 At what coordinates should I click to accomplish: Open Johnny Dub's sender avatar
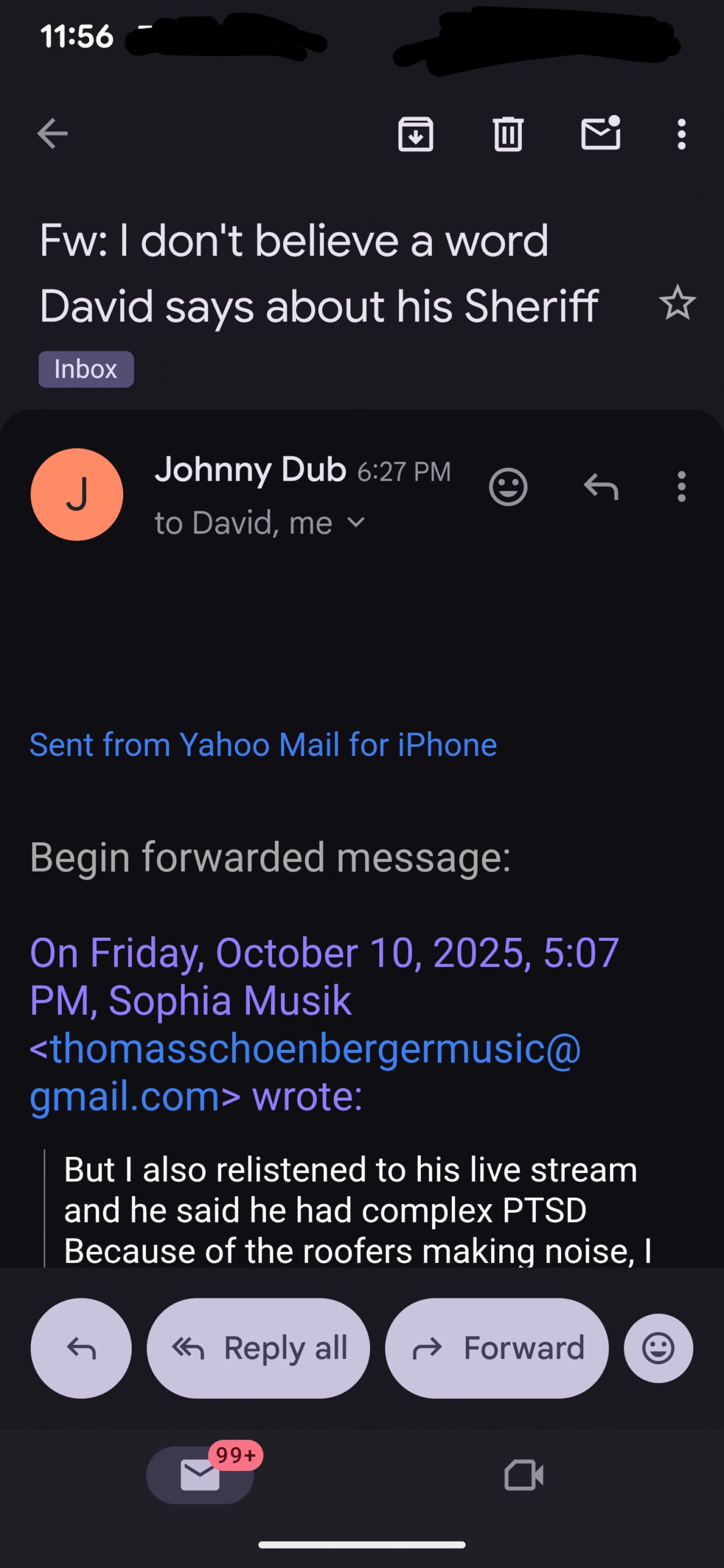(x=77, y=494)
